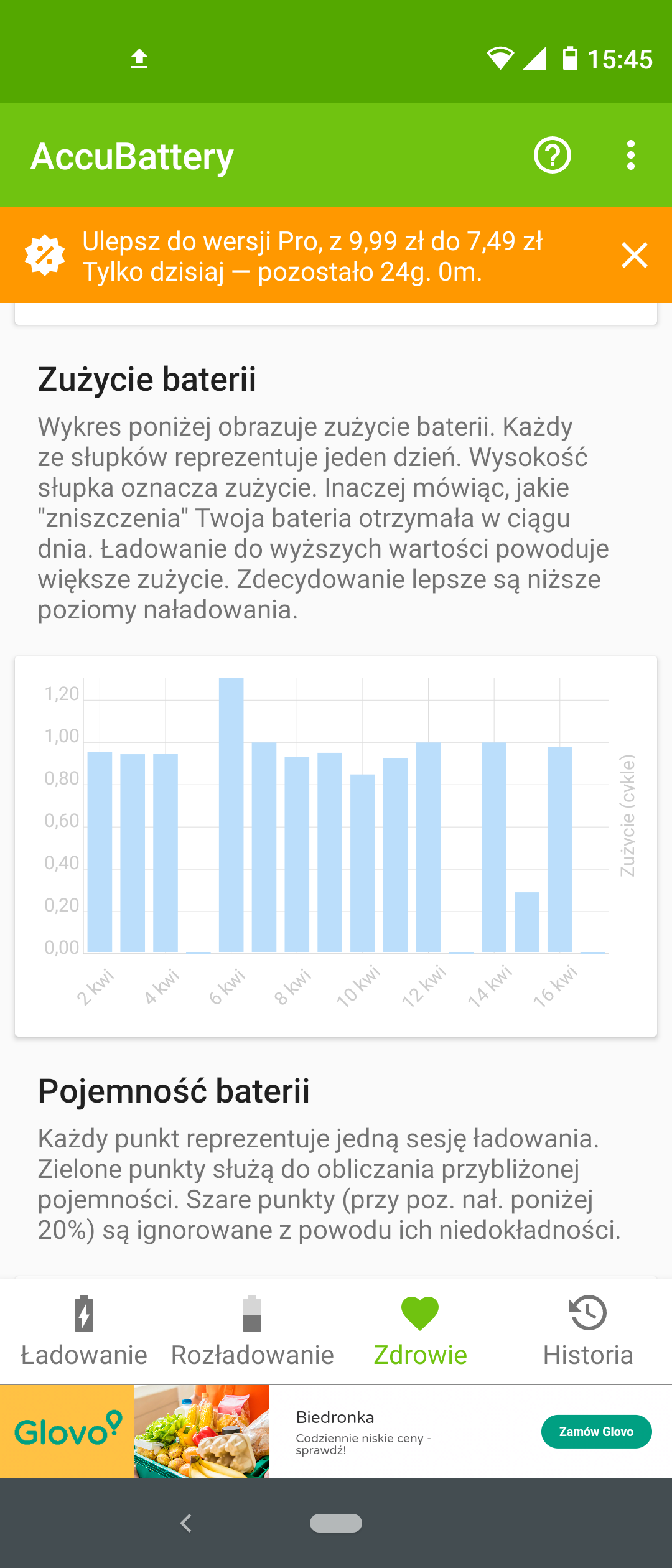Go back using the system back arrow

(x=185, y=1523)
